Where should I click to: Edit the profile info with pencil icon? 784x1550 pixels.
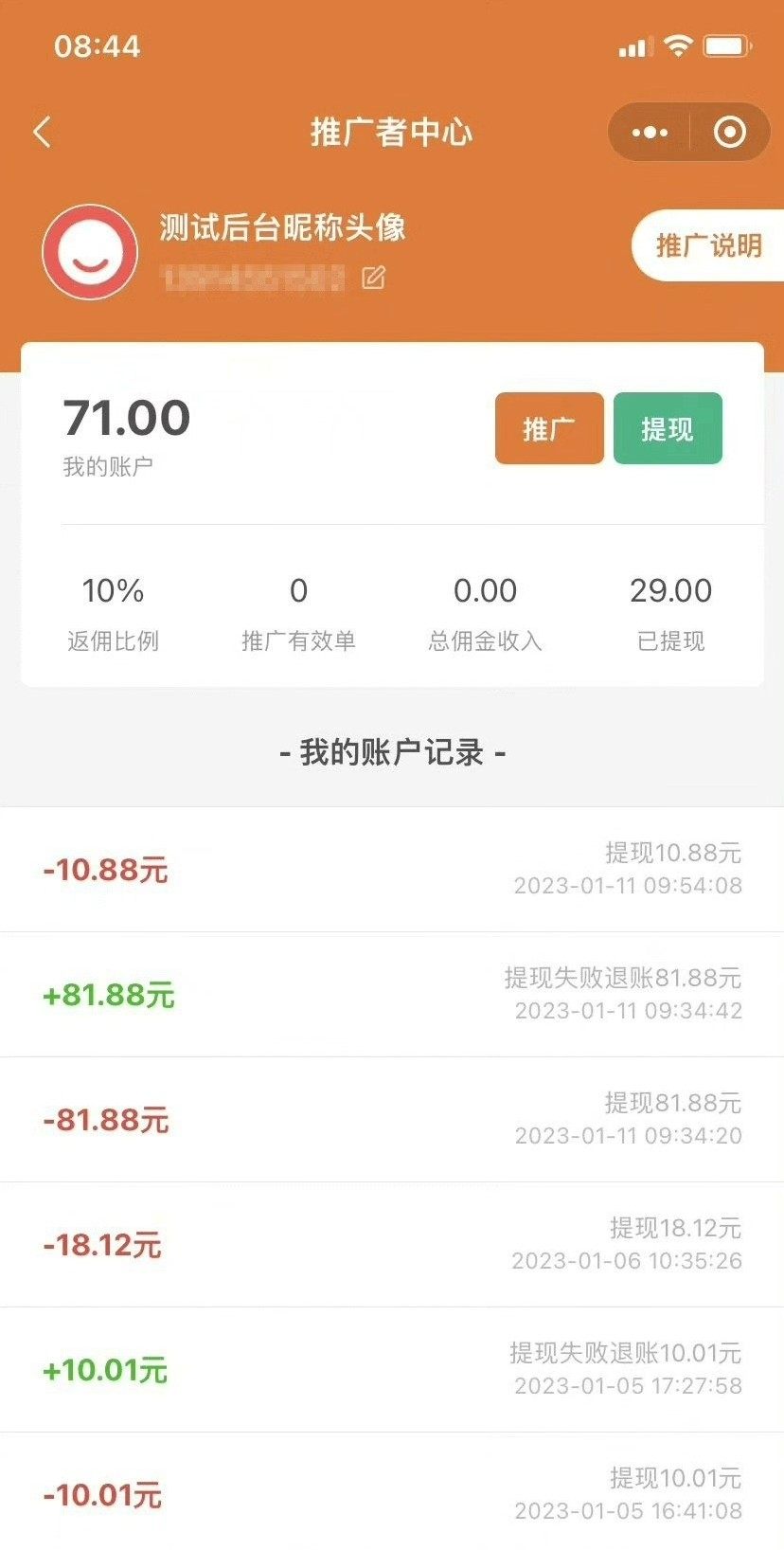374,278
